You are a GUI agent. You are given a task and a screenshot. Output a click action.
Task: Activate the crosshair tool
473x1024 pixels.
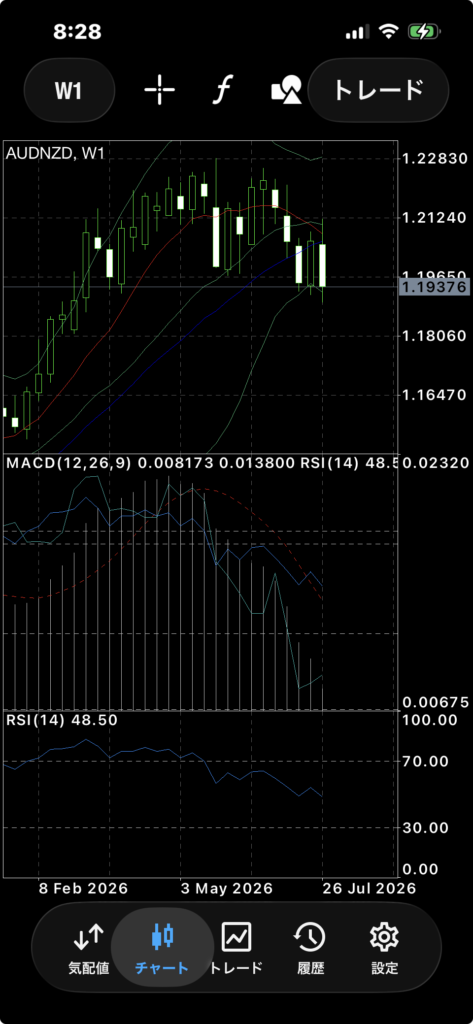coord(159,90)
